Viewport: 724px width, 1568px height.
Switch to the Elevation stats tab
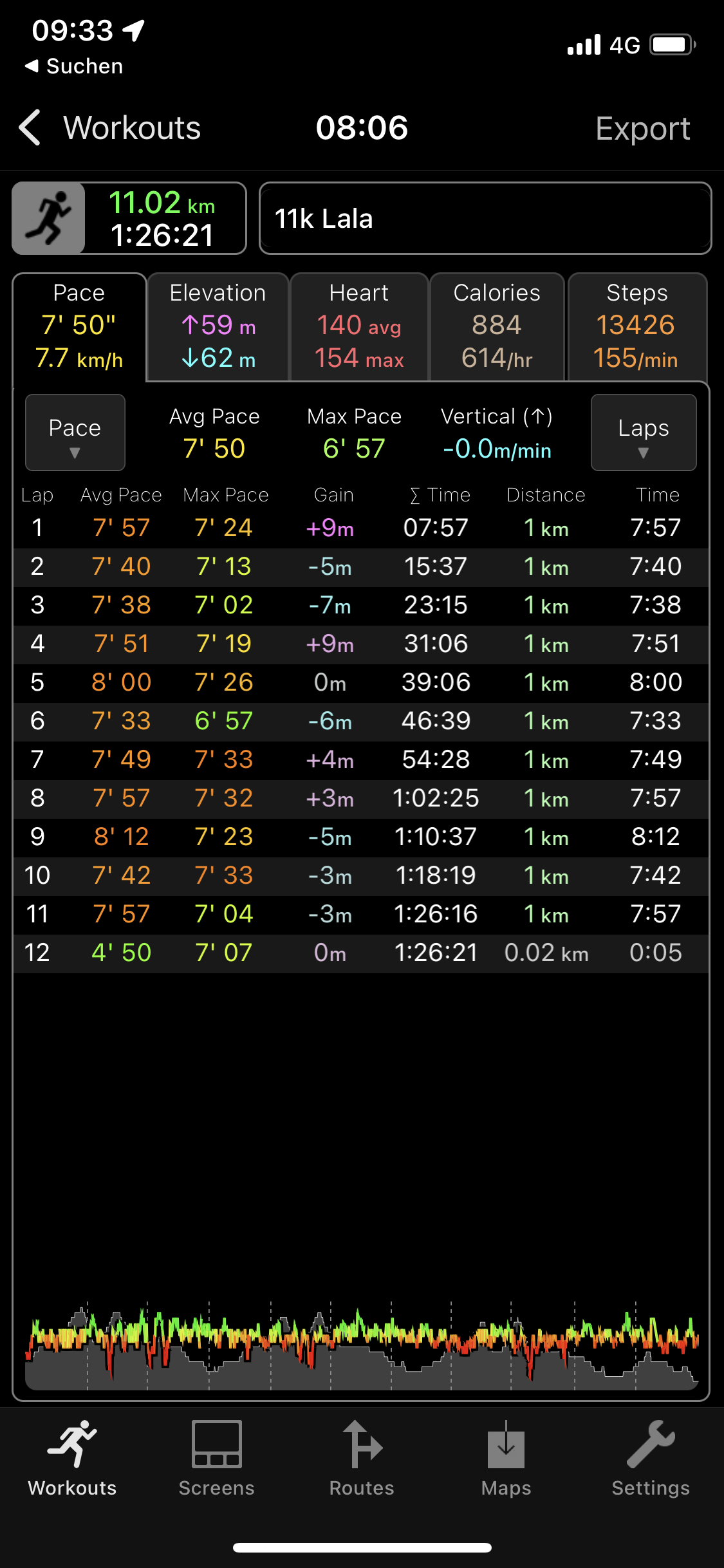pos(218,327)
